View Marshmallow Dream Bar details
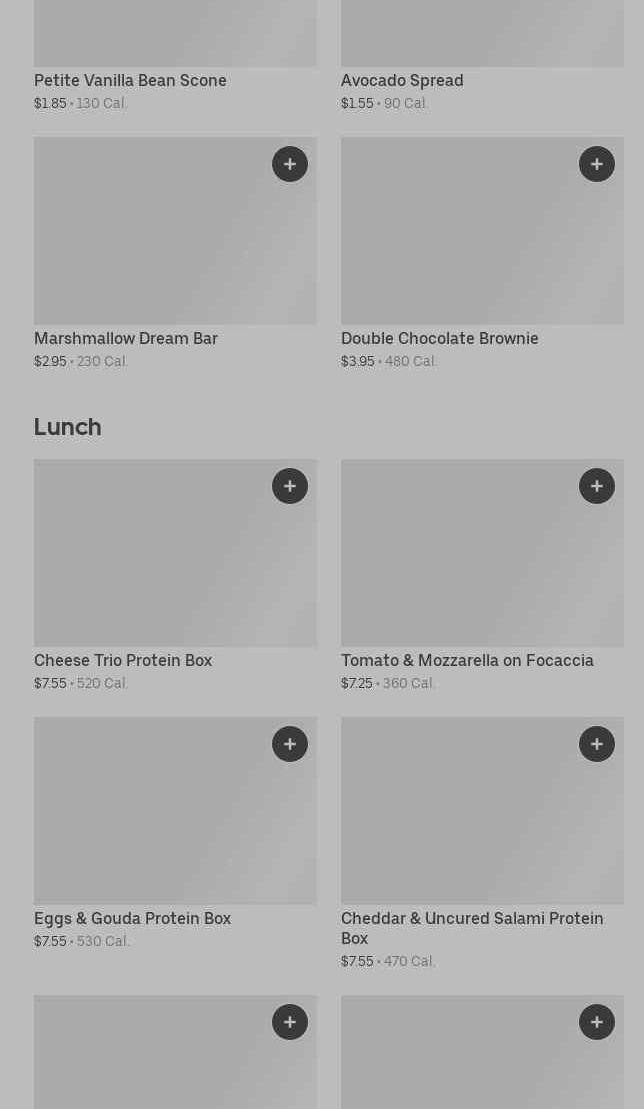 pos(126,339)
